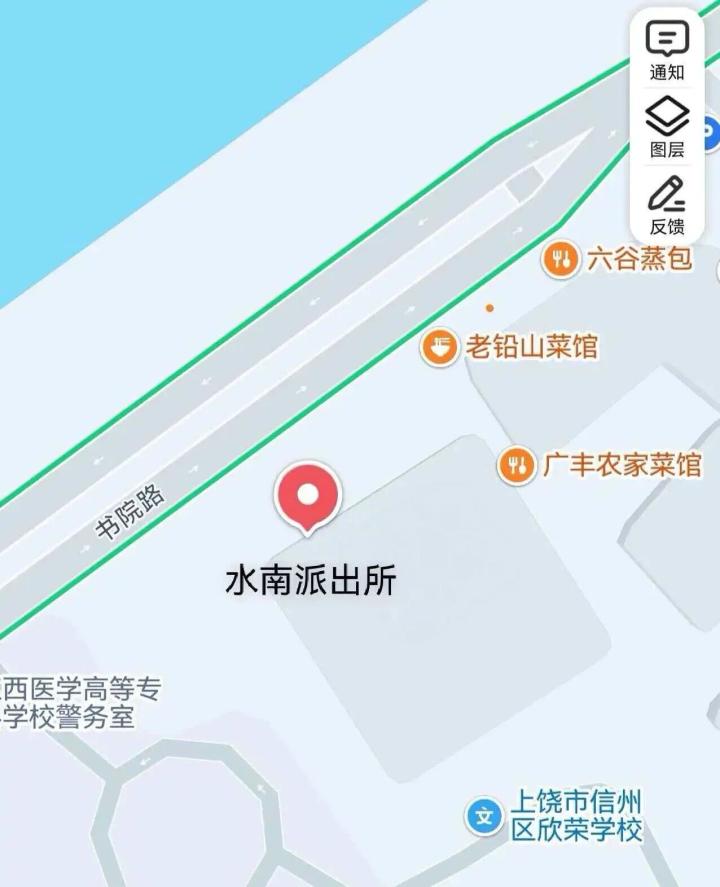The image size is (720, 887).
Task: Open the 老铅山菜馆 place marker
Action: click(x=440, y=348)
